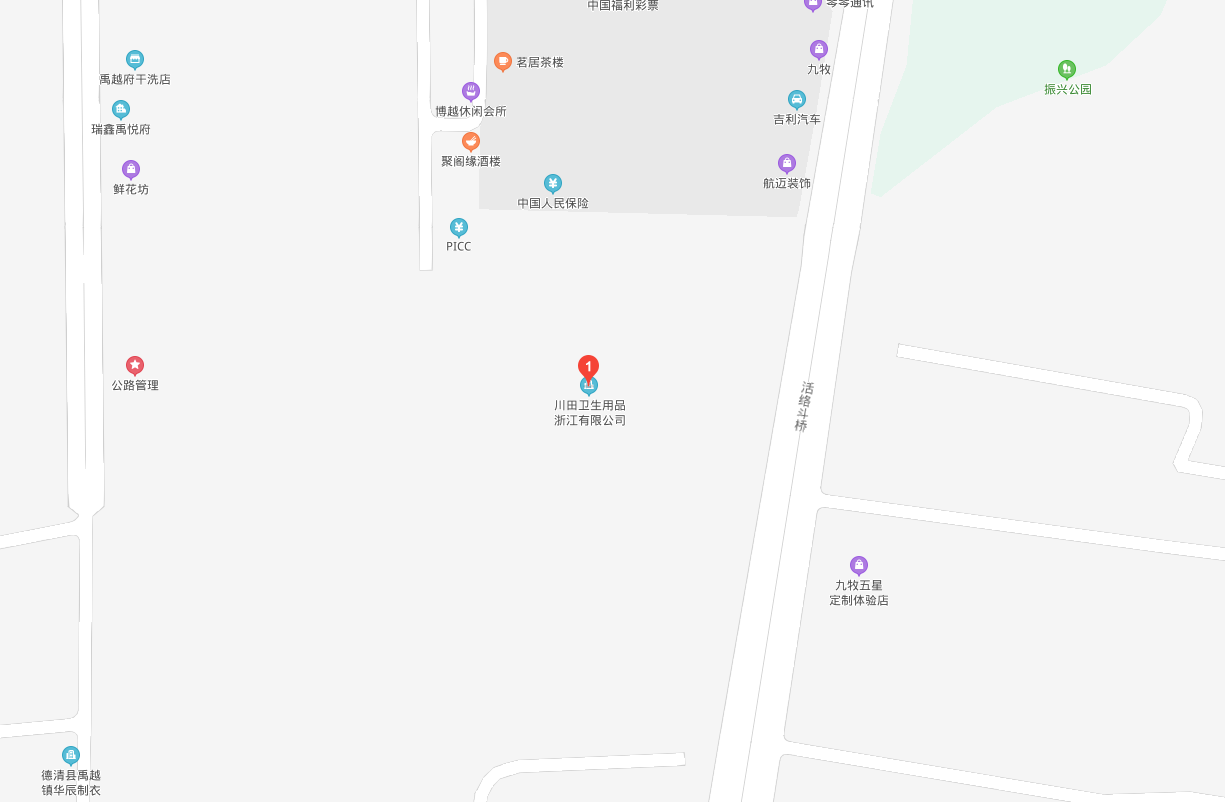Select the 博越休闲会所 map pin
Image resolution: width=1225 pixels, height=802 pixels.
pos(471,92)
